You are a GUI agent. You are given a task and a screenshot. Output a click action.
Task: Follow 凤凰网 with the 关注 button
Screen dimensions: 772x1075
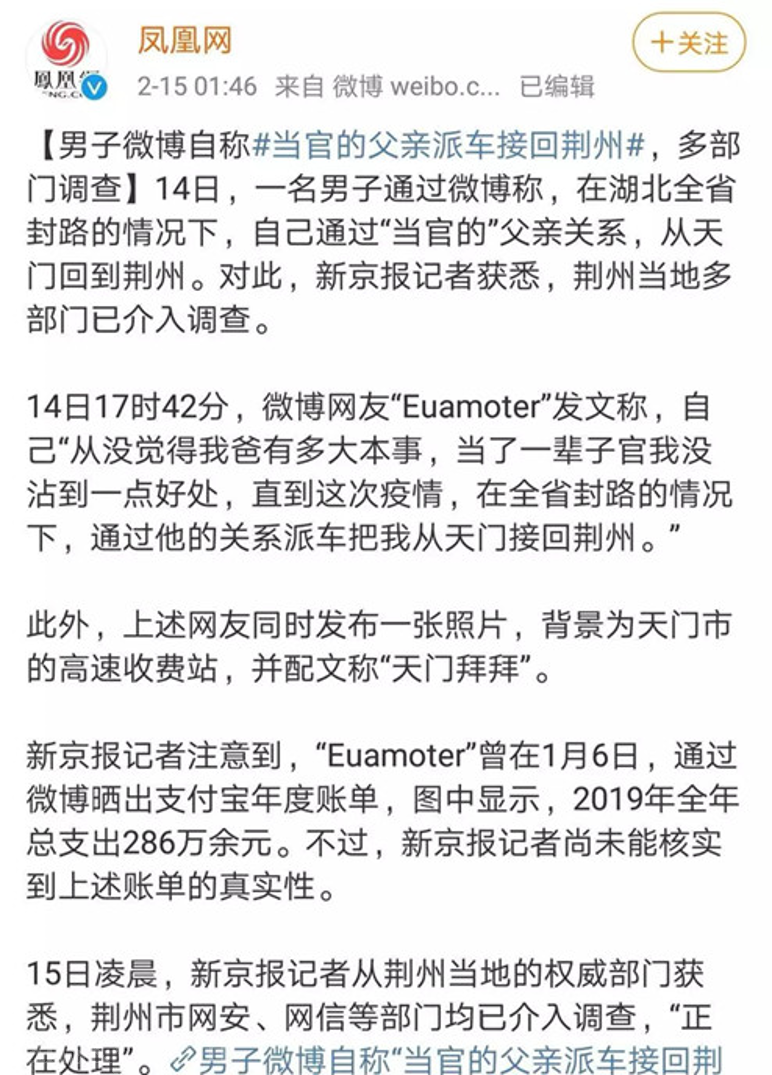click(x=689, y=42)
